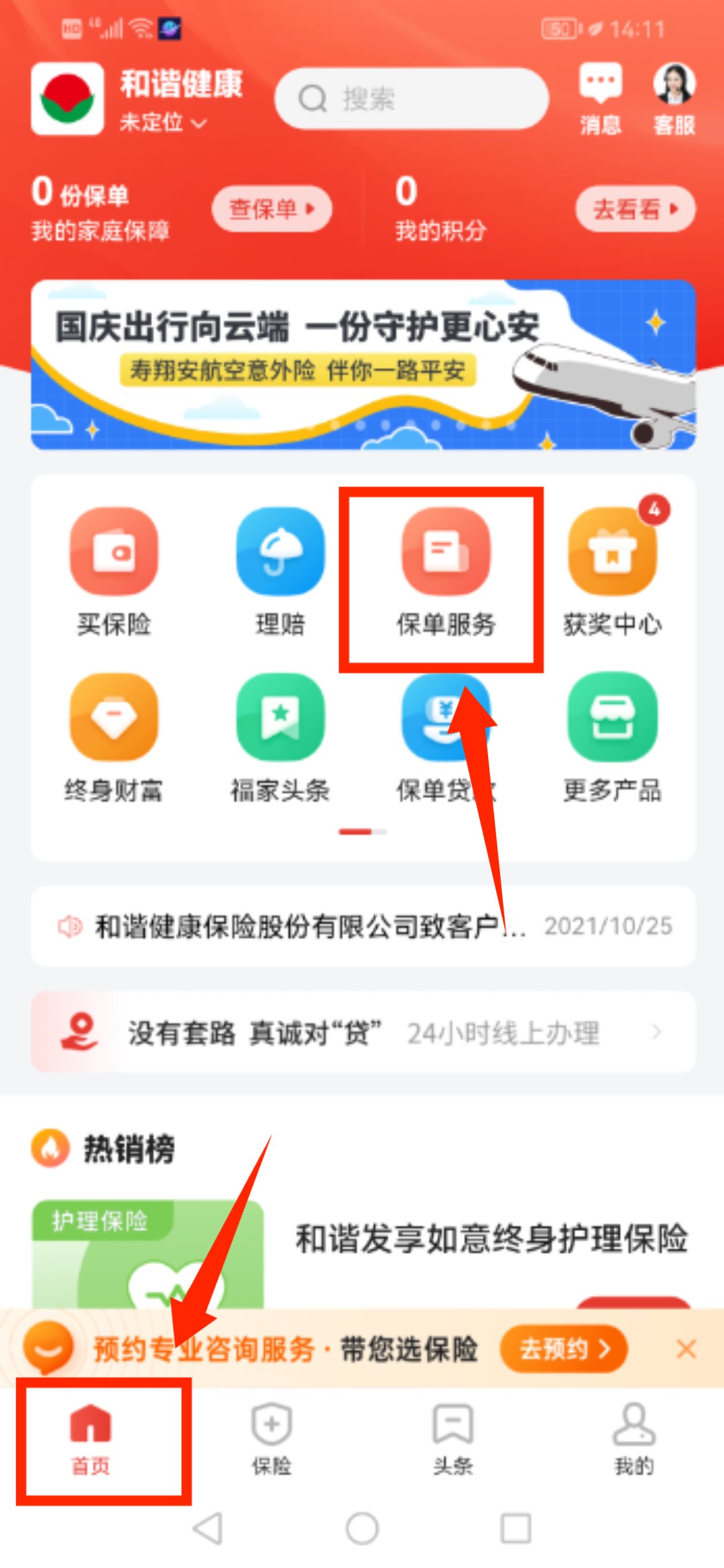Dismiss the 预约专业咨询服务 banner
This screenshot has height=1568, width=724.
(x=686, y=1348)
